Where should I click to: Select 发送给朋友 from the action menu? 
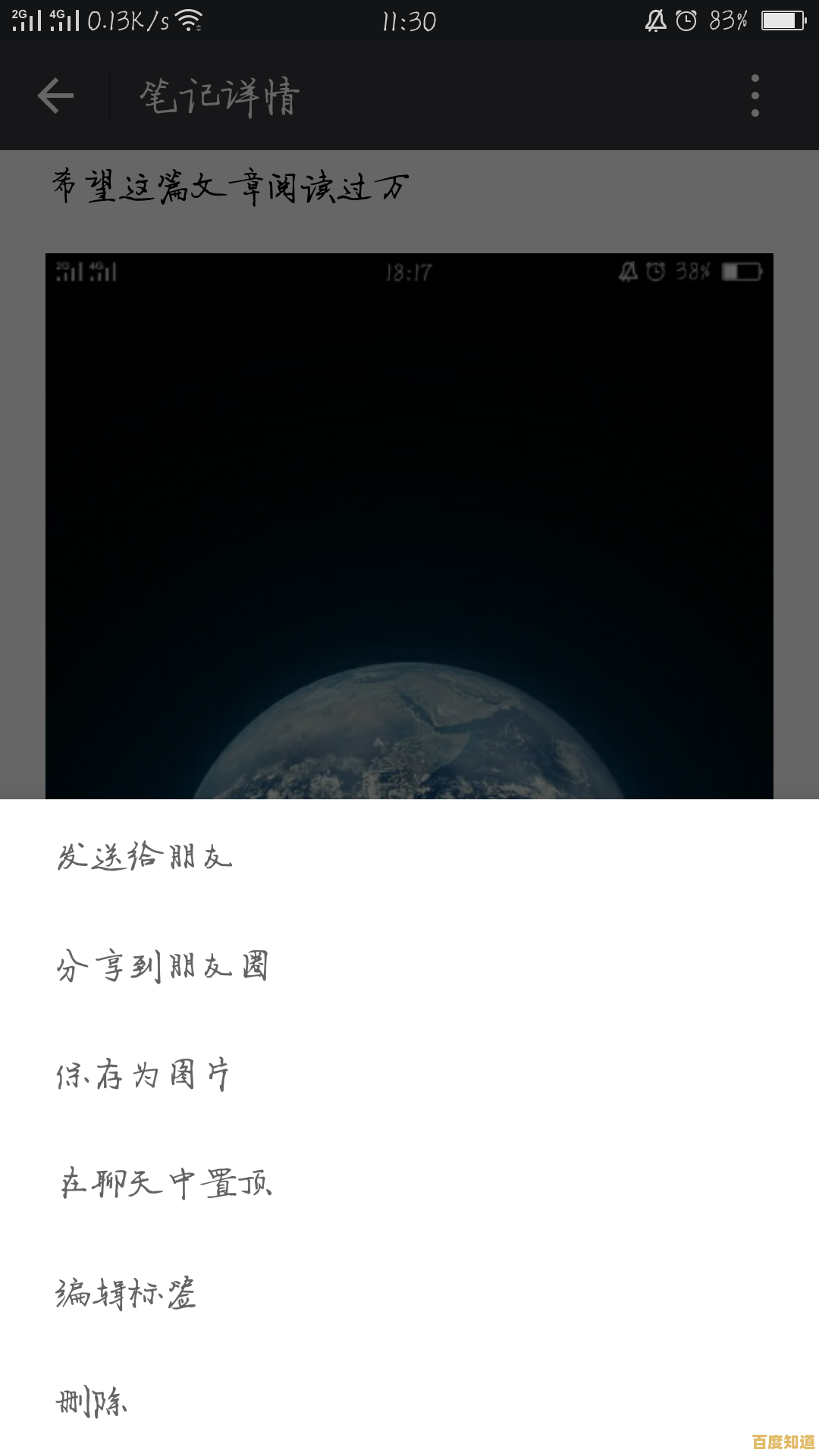pyautogui.click(x=144, y=858)
